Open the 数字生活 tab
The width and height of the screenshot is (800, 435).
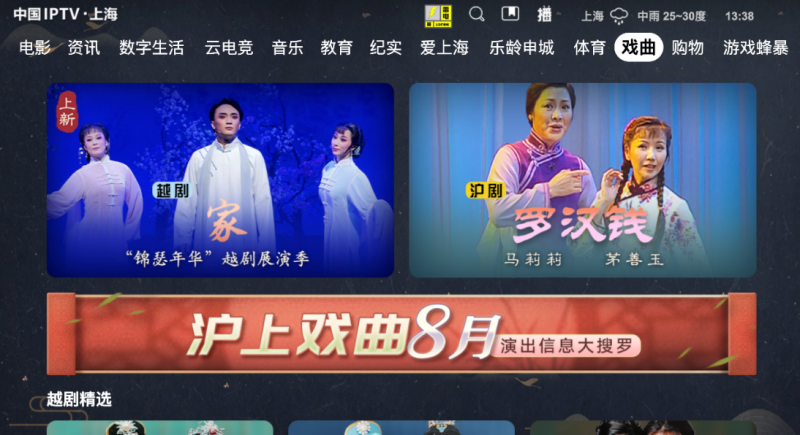pyautogui.click(x=151, y=48)
